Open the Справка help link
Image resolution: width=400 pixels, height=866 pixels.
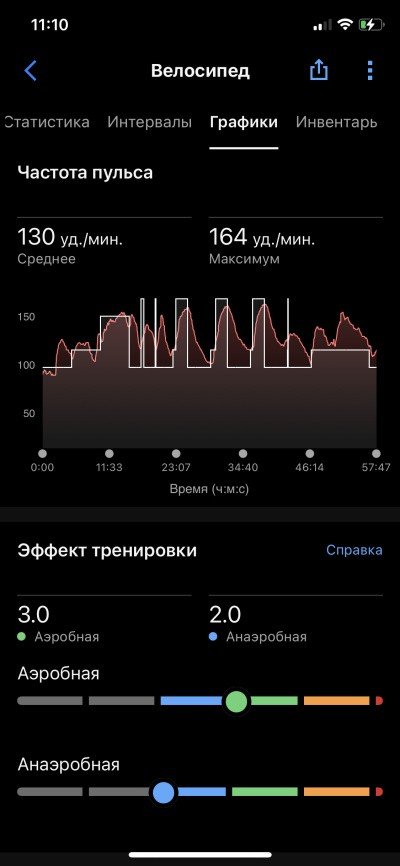click(354, 550)
